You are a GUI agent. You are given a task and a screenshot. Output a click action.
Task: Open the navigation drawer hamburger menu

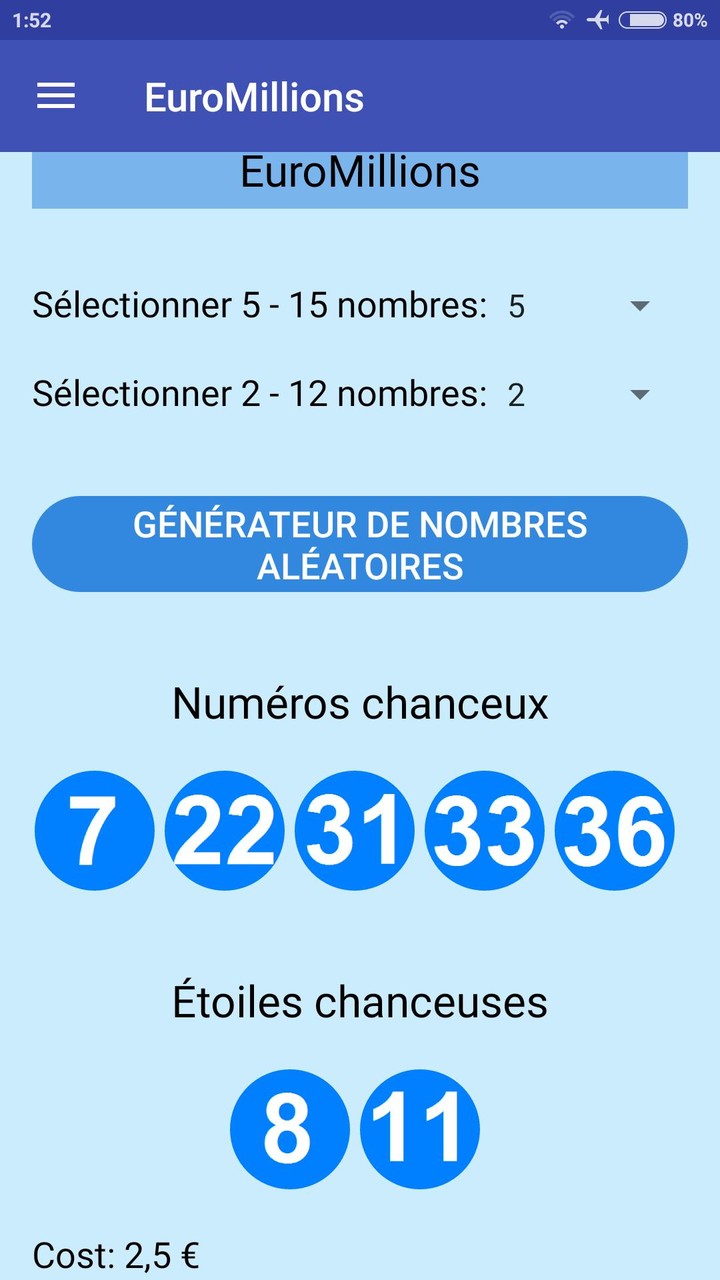pyautogui.click(x=55, y=96)
